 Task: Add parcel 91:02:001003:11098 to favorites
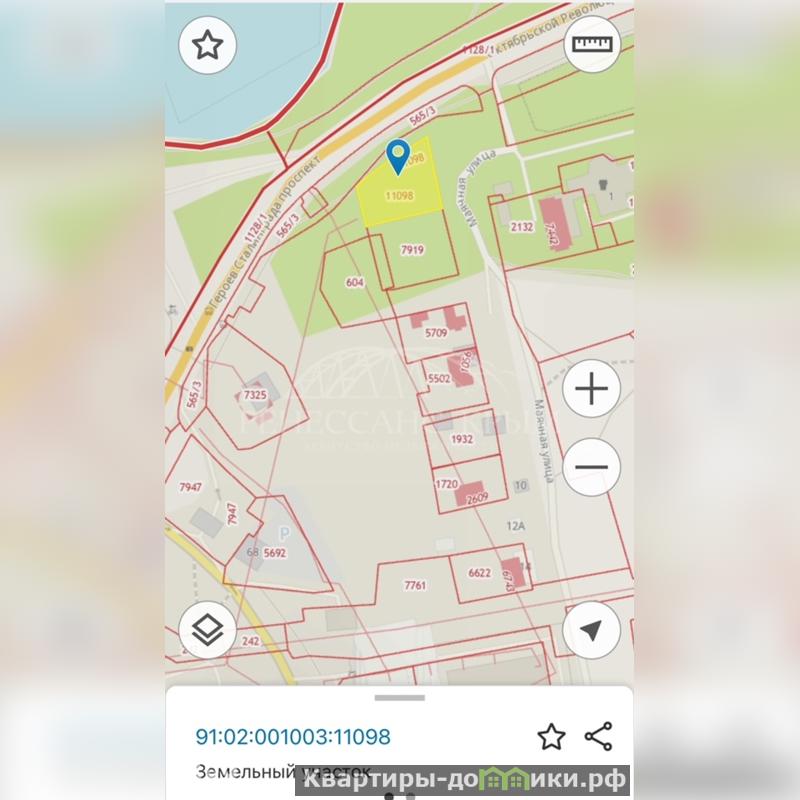click(x=552, y=737)
